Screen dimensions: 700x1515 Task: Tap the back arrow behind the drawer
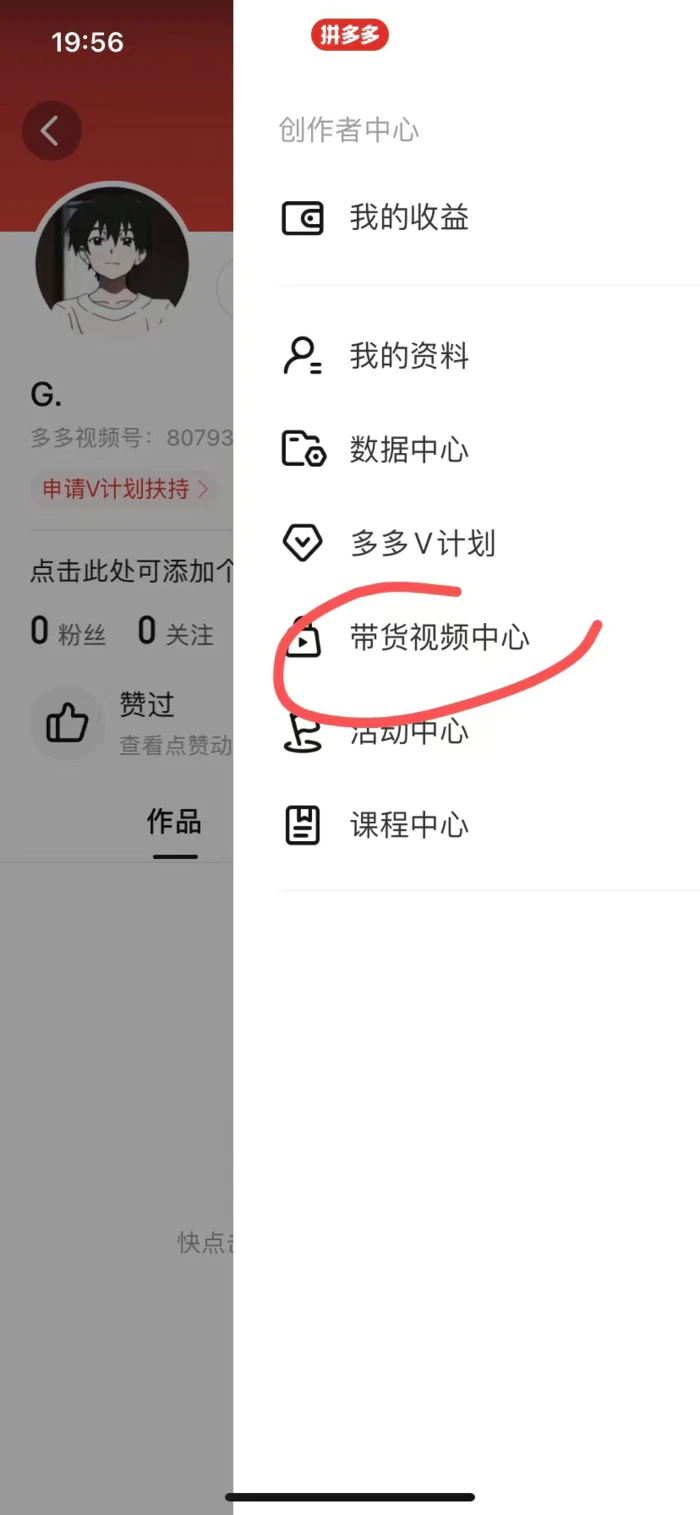pos(51,130)
